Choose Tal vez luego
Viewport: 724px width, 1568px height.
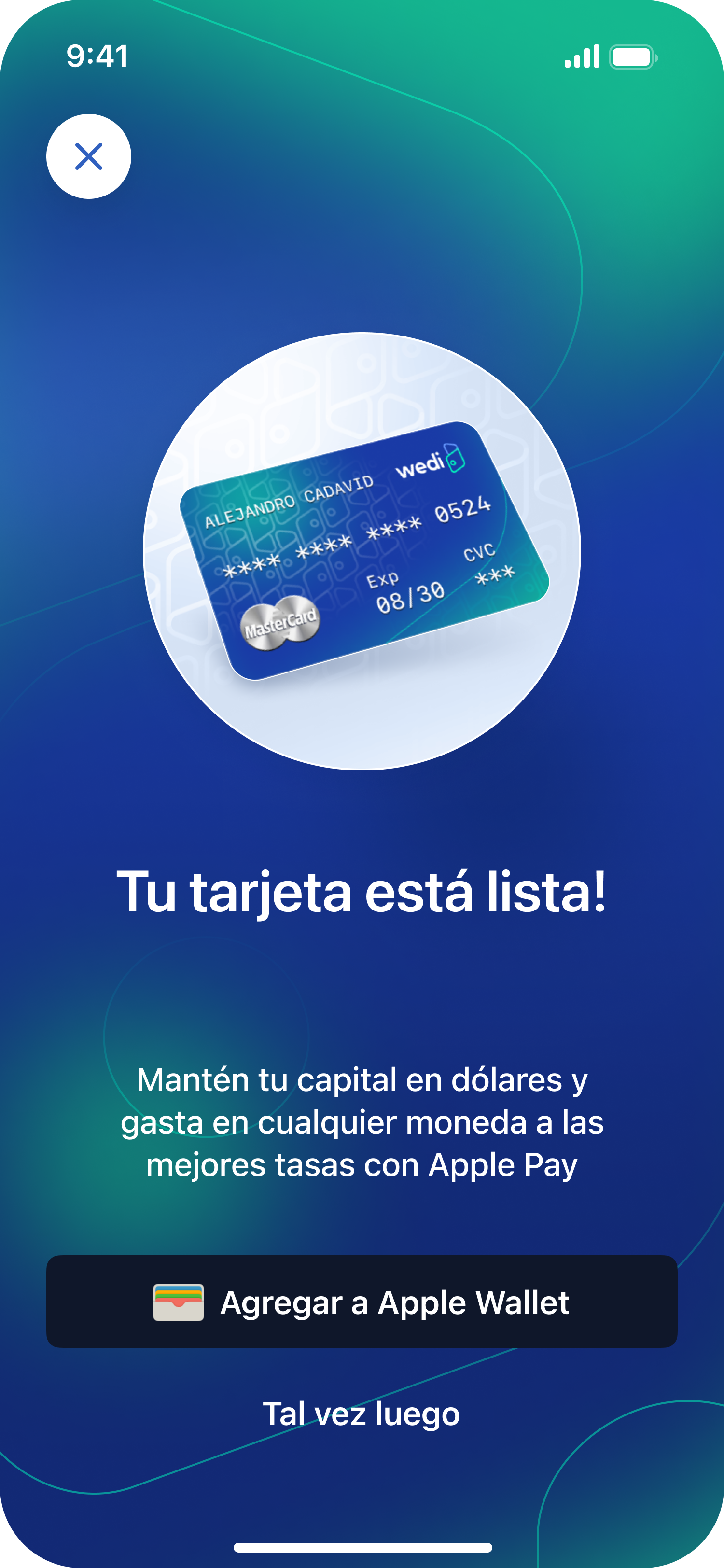[x=362, y=1414]
